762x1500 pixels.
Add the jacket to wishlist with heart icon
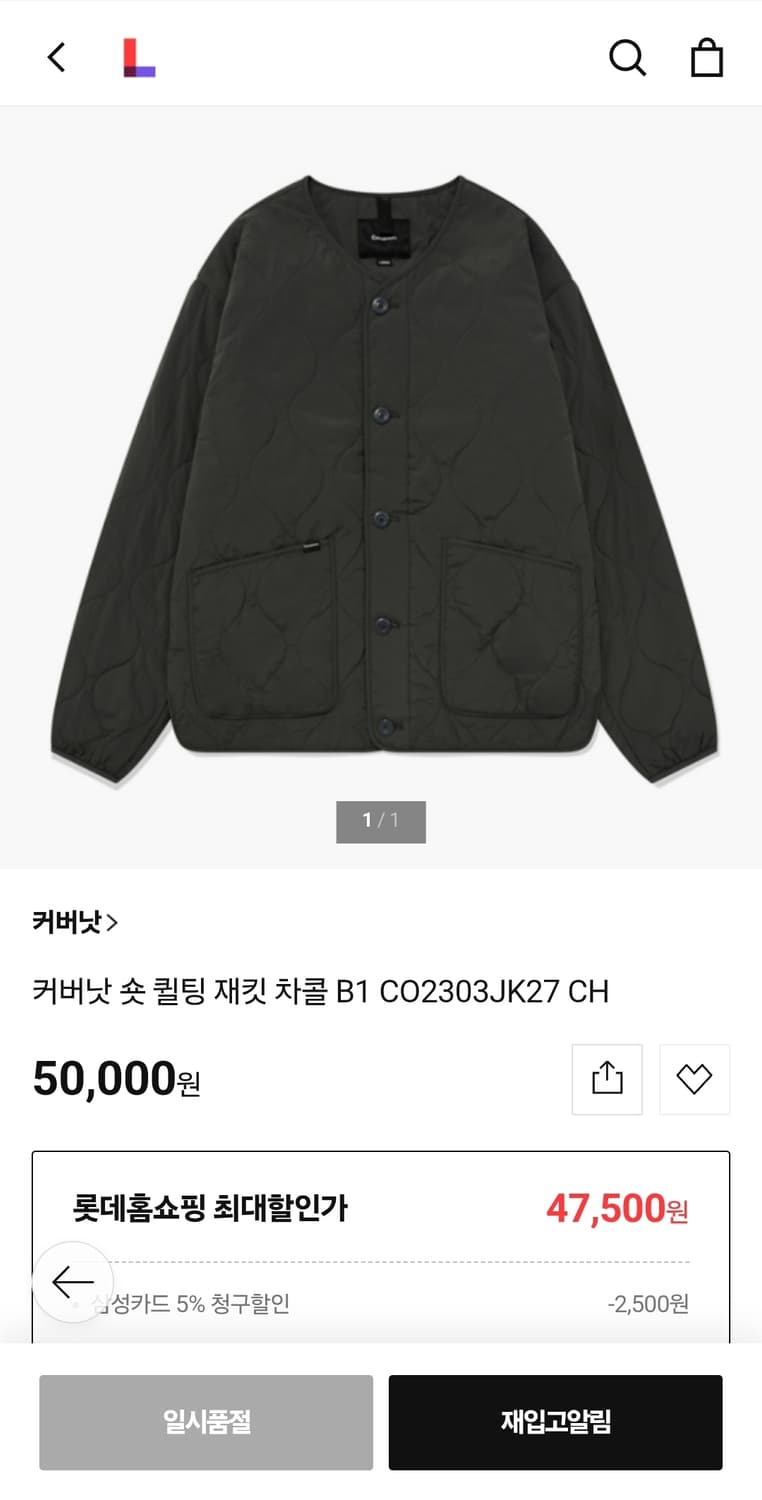(x=694, y=1079)
